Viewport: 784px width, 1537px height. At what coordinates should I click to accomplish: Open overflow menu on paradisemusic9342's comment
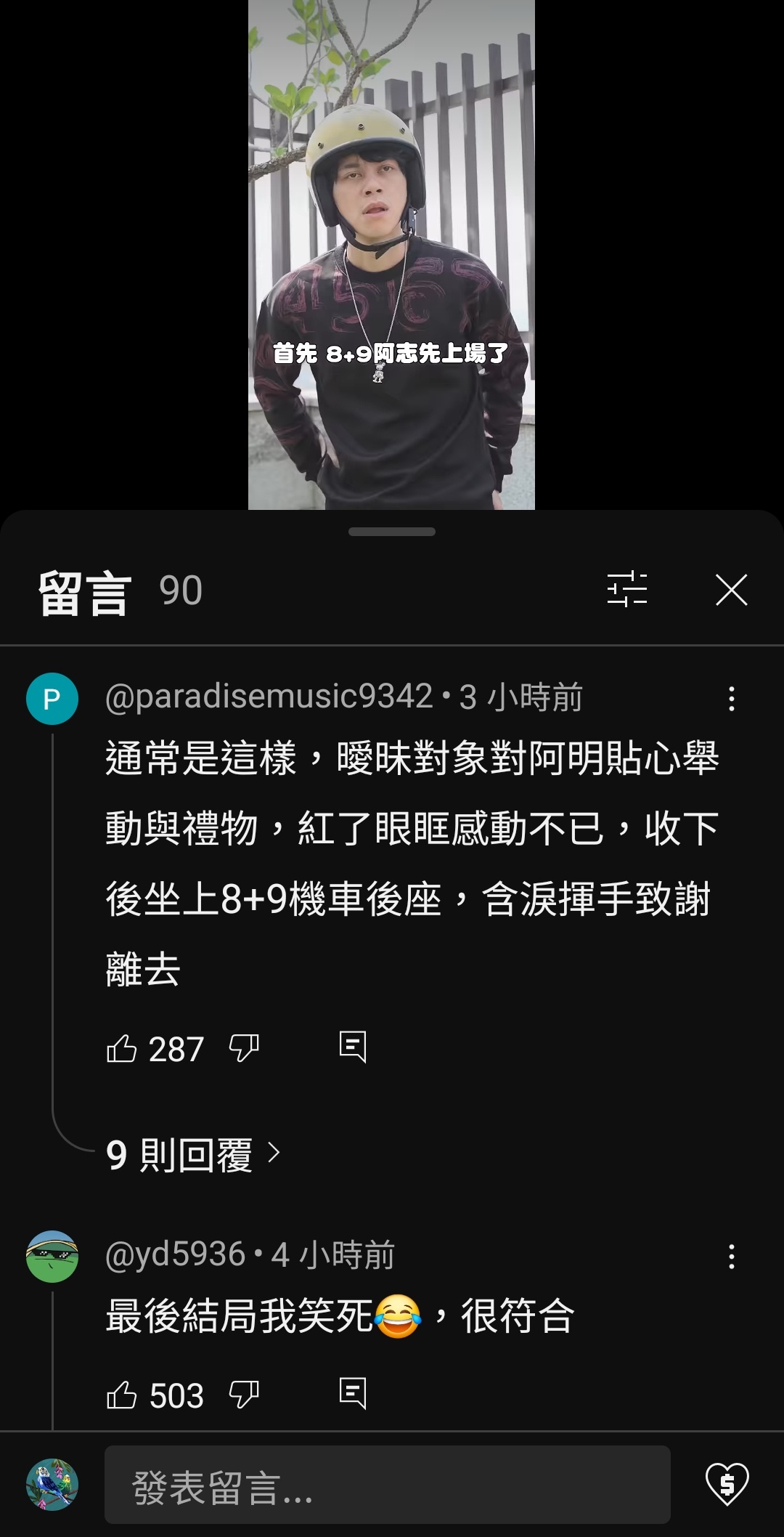(x=731, y=699)
